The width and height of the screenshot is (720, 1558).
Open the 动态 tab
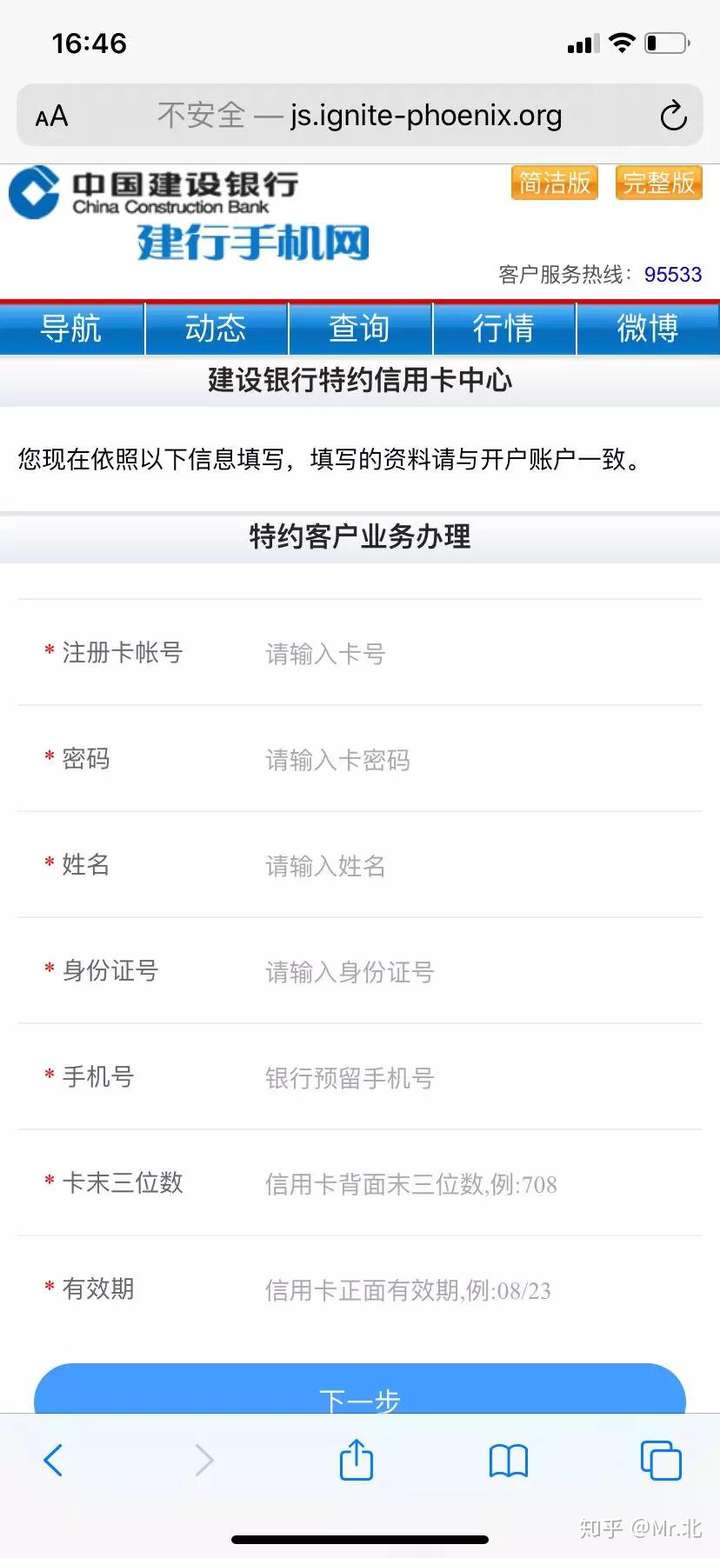pyautogui.click(x=216, y=329)
